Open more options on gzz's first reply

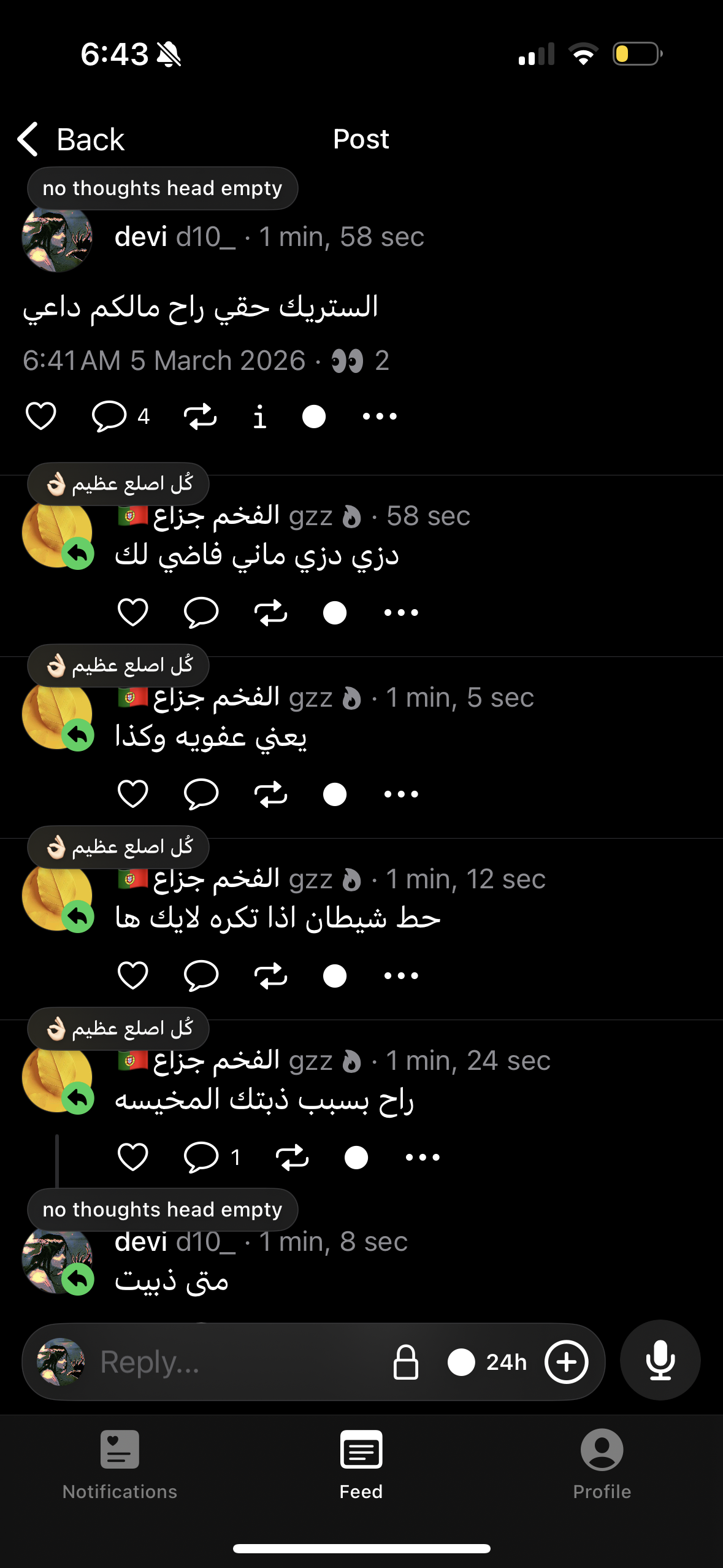coord(400,611)
